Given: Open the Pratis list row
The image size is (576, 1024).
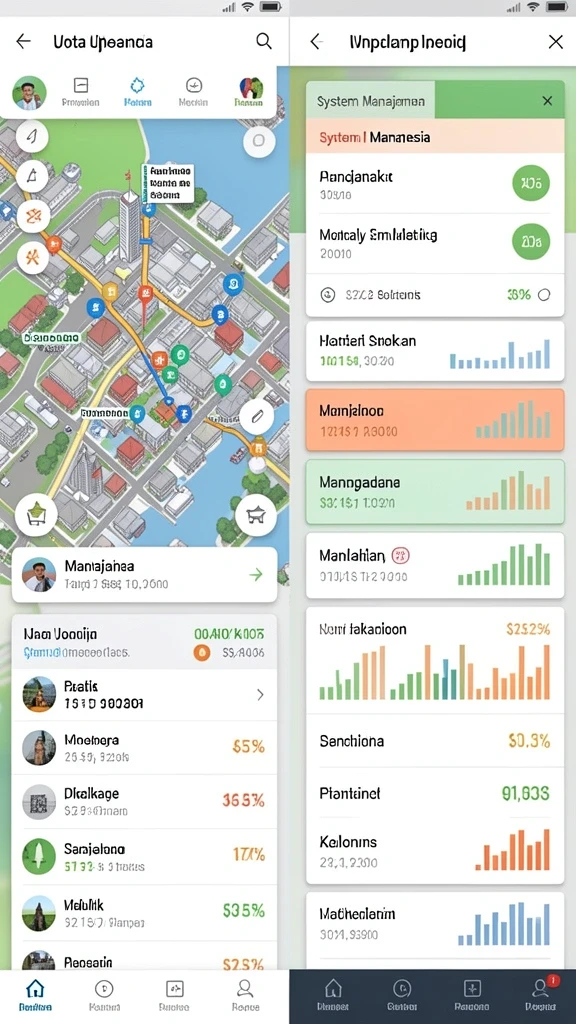Looking at the screenshot, I should [x=144, y=695].
